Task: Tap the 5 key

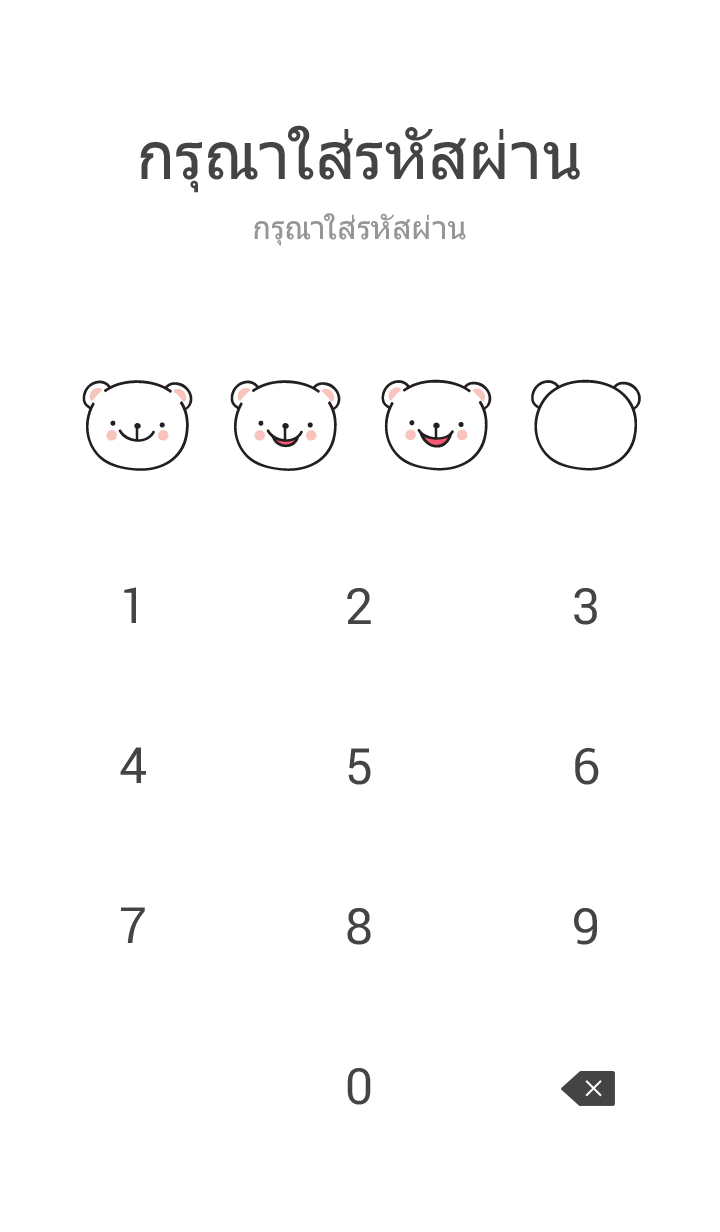Action: (x=359, y=767)
